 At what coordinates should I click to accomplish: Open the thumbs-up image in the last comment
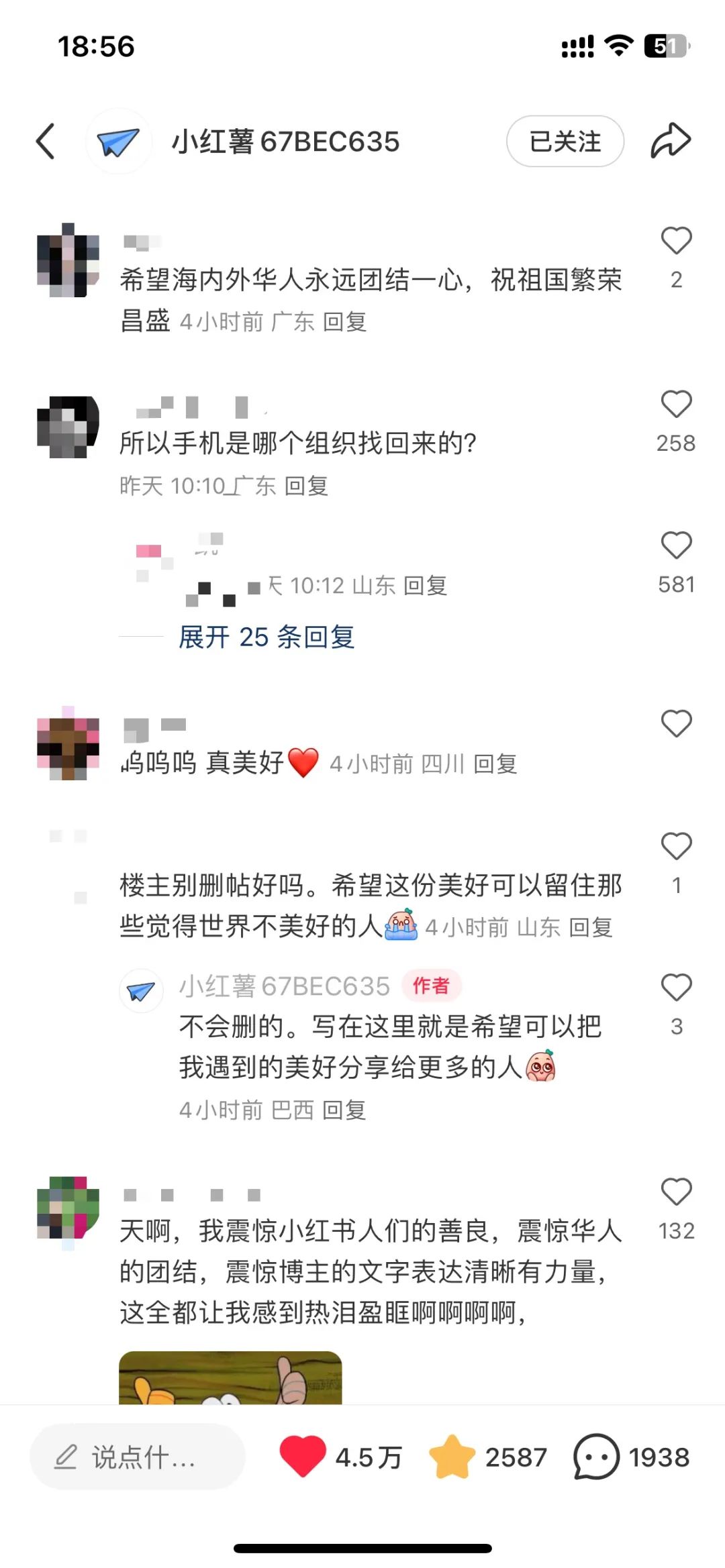[x=230, y=1377]
